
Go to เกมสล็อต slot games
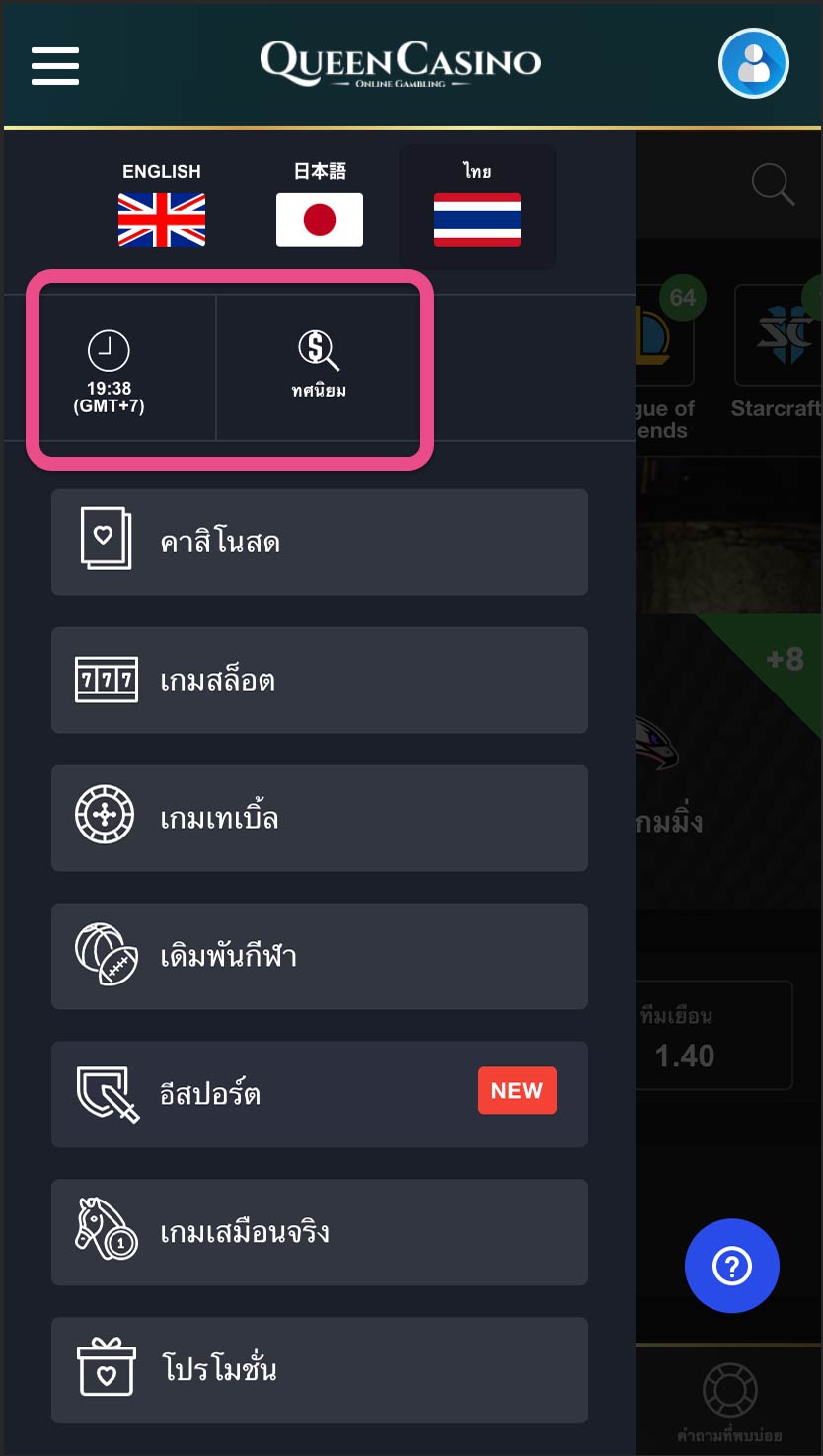click(x=319, y=680)
